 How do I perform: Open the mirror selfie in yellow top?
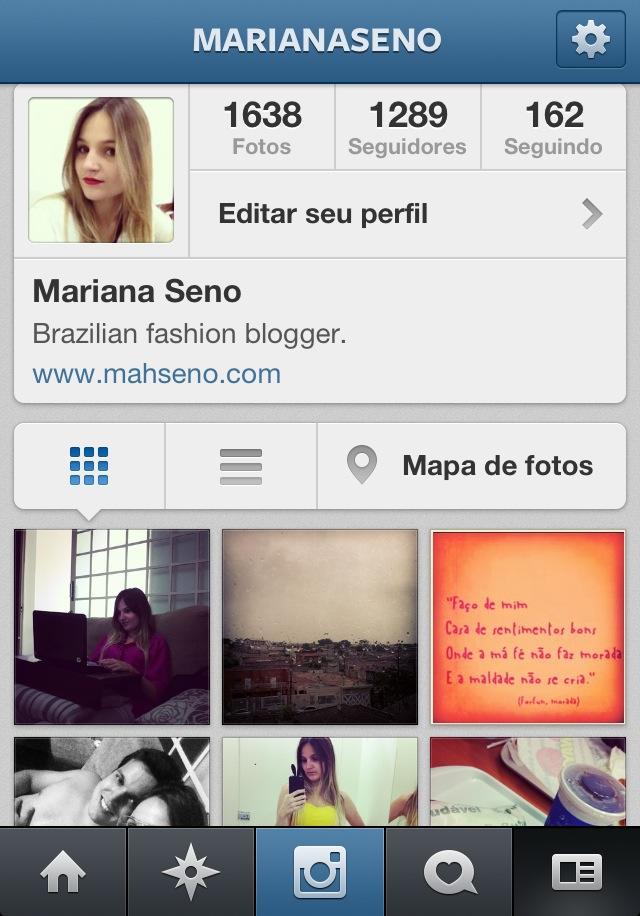click(x=320, y=782)
